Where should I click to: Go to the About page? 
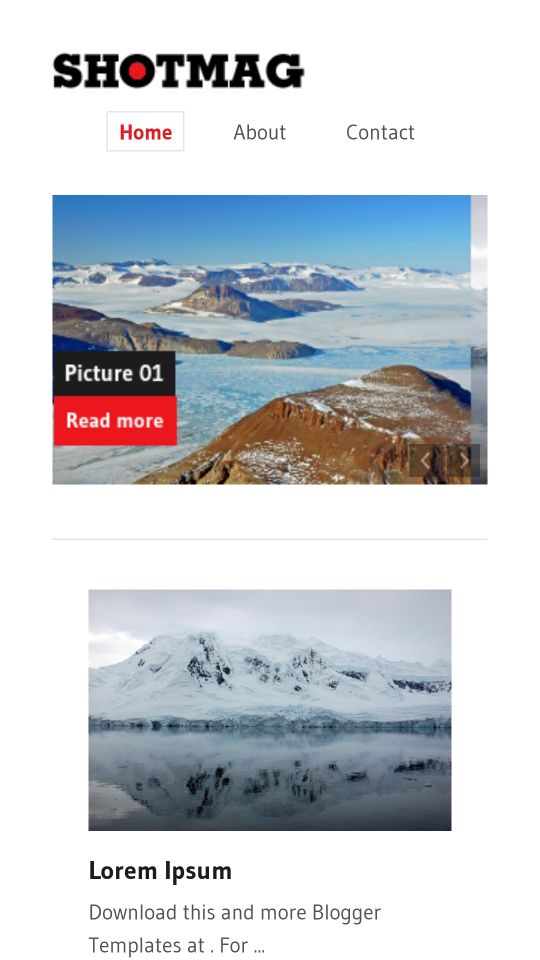click(260, 132)
